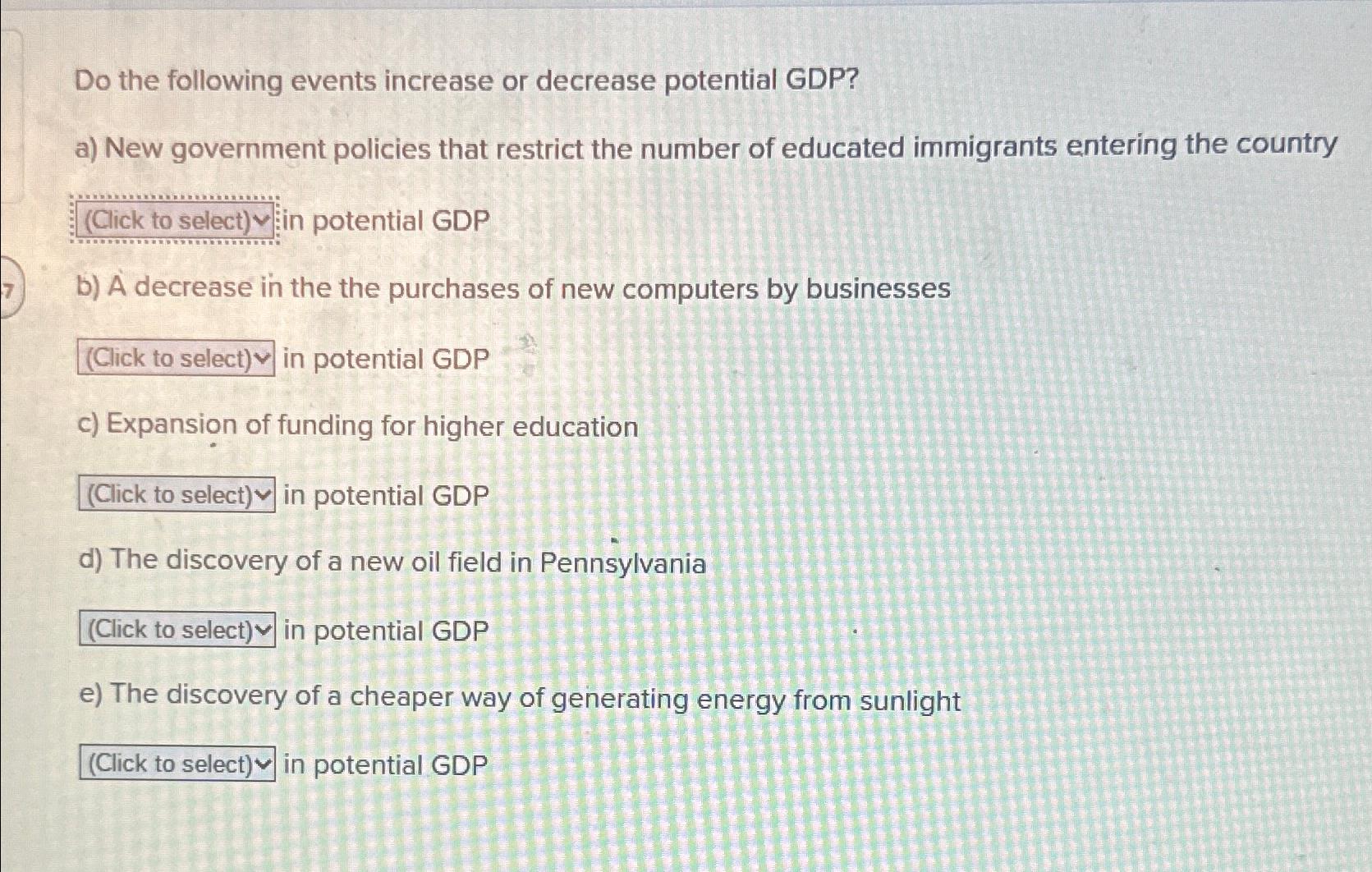
Task: Open the dropdown for the oil field question
Action: point(177,630)
